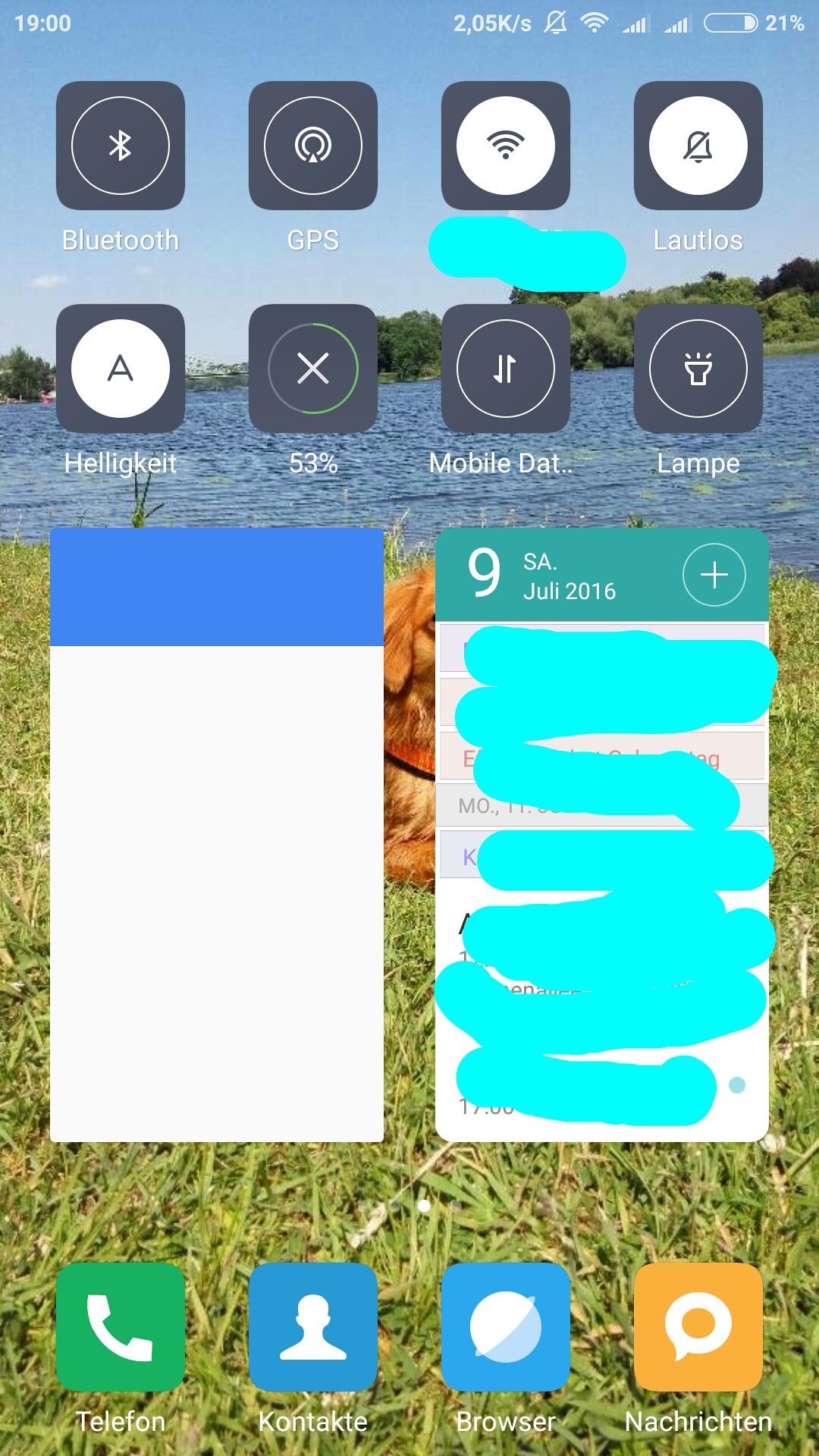Enable the Mobile Daten toggle
819x1456 pixels.
coord(506,369)
